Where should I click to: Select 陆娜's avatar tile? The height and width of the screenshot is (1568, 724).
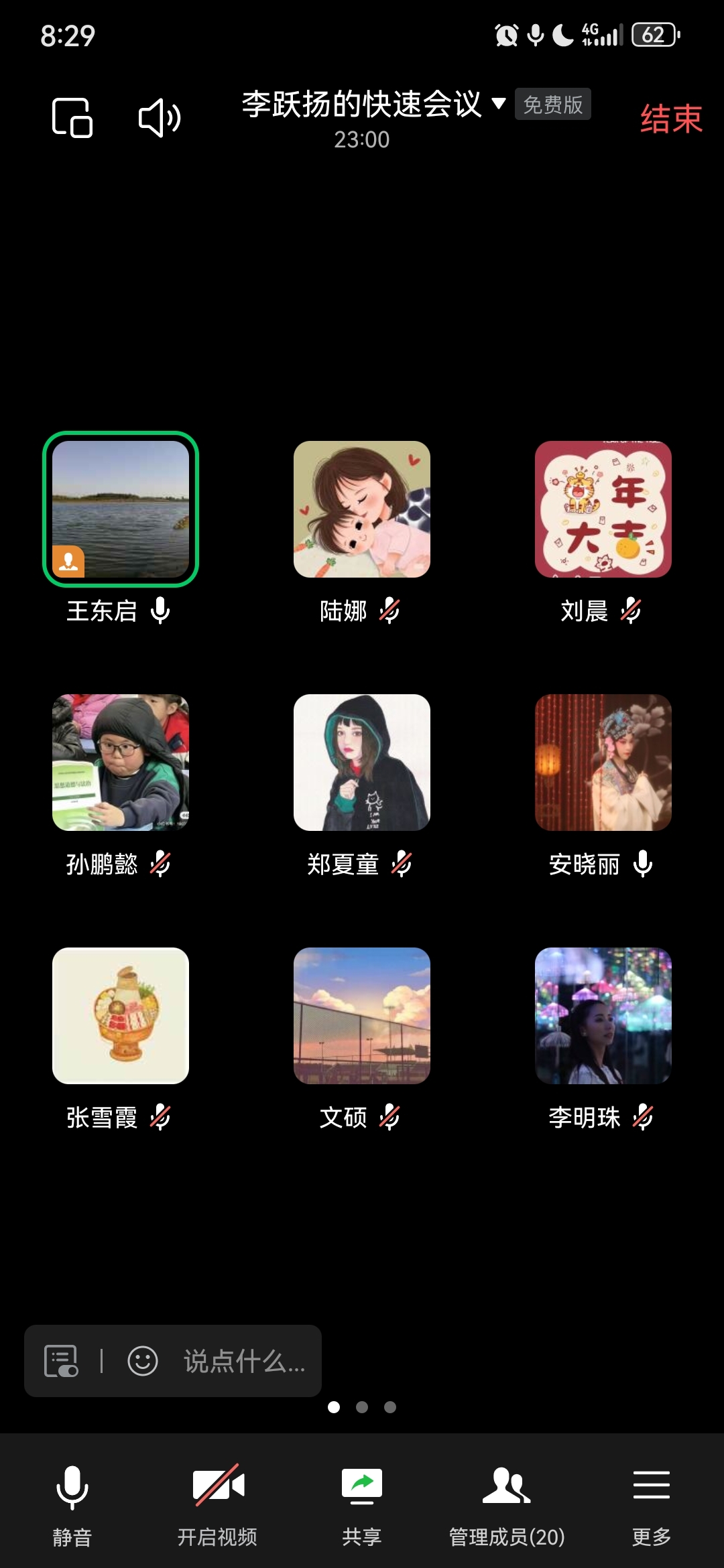click(x=362, y=509)
